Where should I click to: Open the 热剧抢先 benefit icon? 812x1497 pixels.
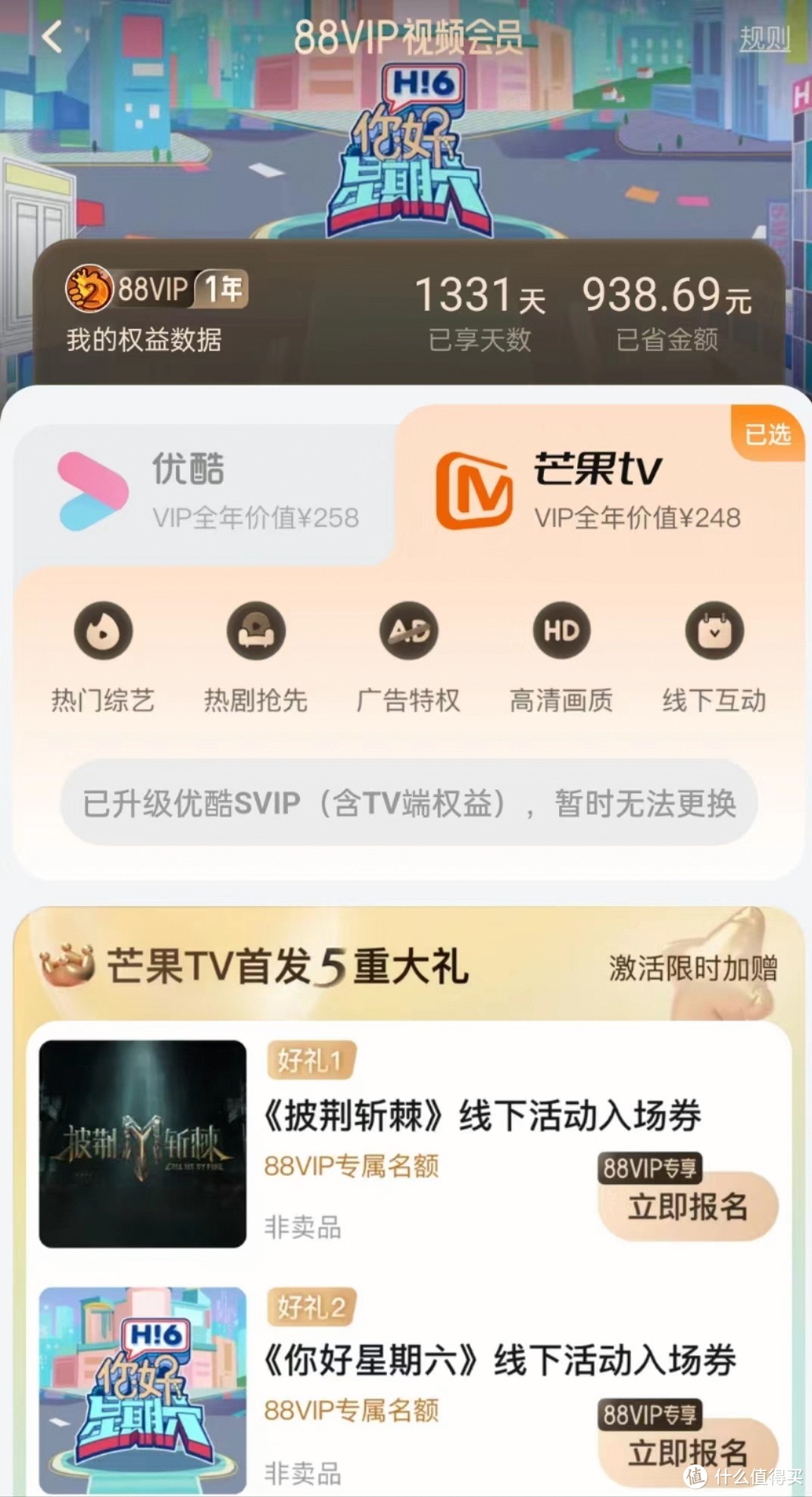pos(256,631)
